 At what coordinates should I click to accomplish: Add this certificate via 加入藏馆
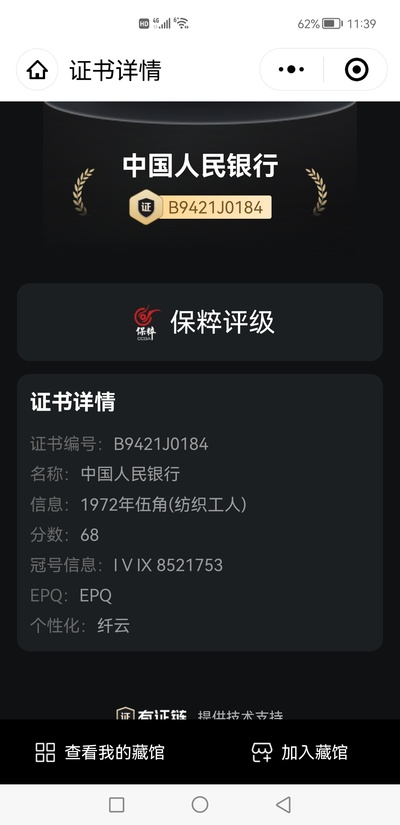299,752
